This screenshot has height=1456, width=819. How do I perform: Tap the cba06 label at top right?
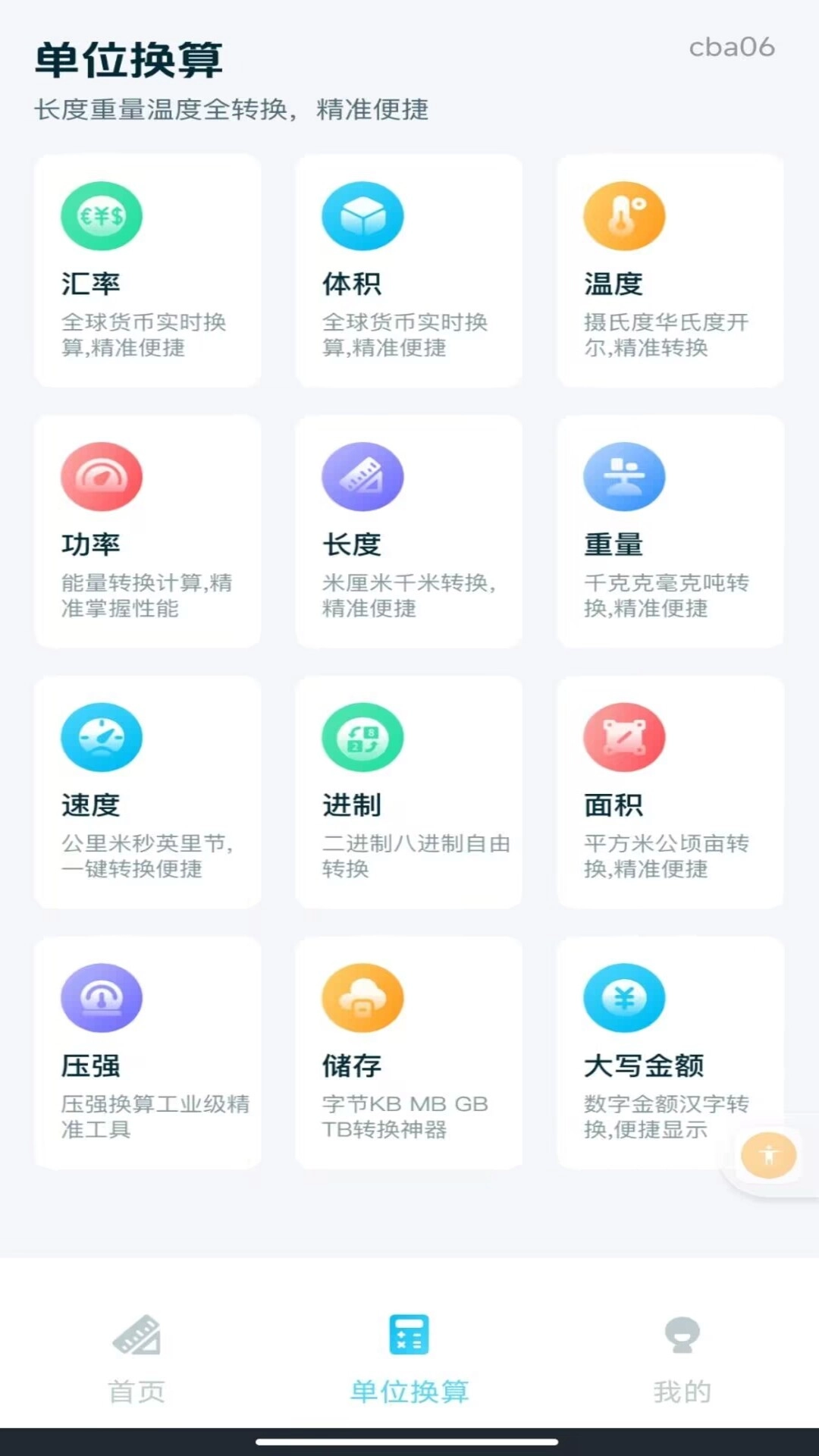pyautogui.click(x=730, y=48)
